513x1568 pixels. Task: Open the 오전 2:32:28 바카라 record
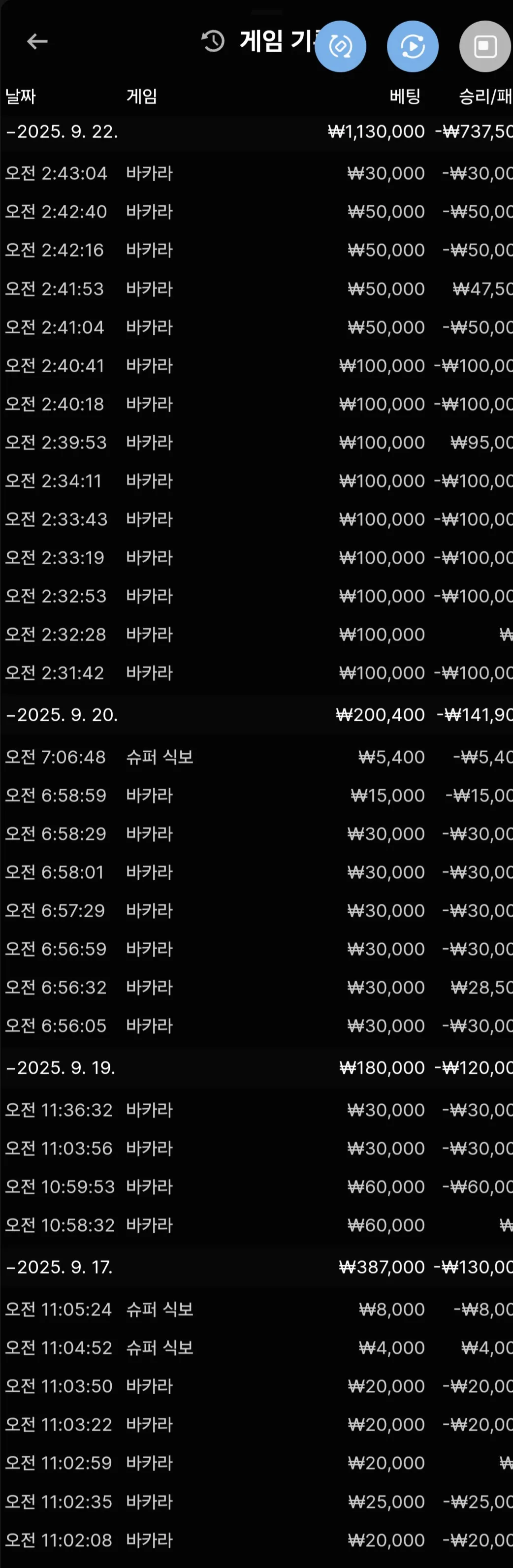(x=256, y=634)
